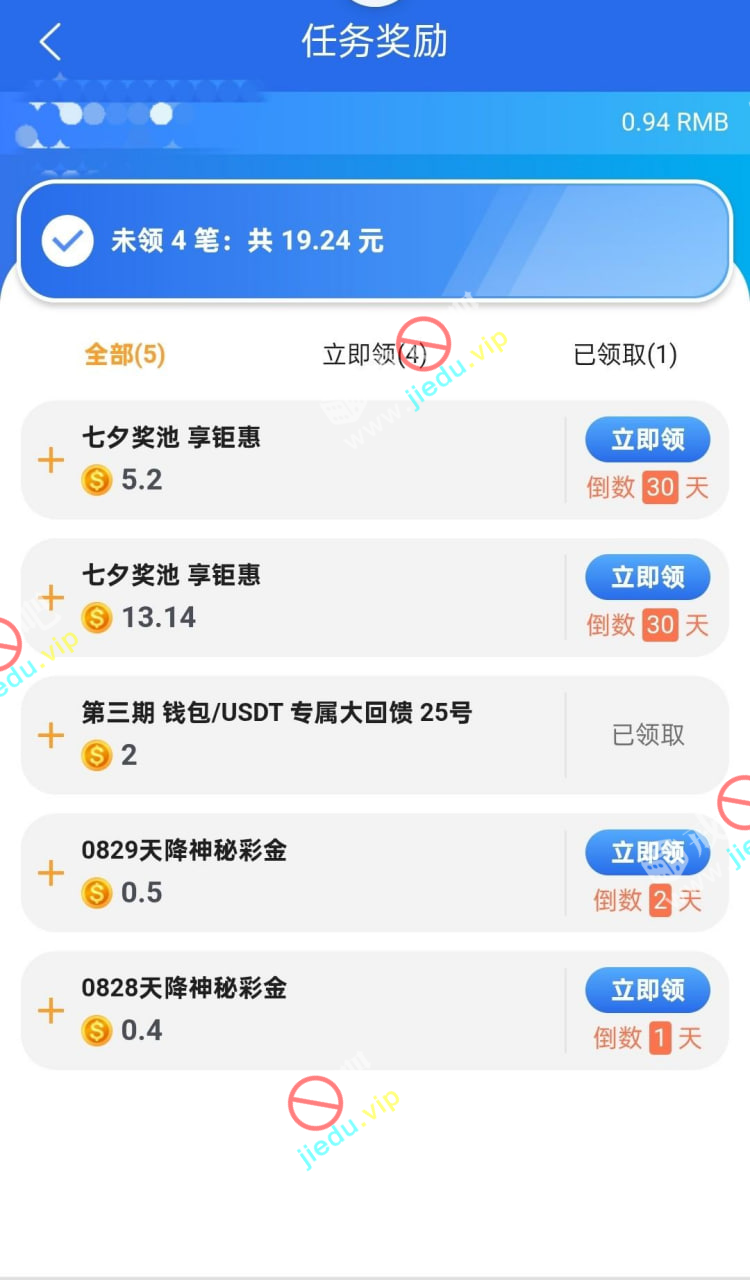
Task: Switch to the 立即领(4) tab
Action: (374, 354)
